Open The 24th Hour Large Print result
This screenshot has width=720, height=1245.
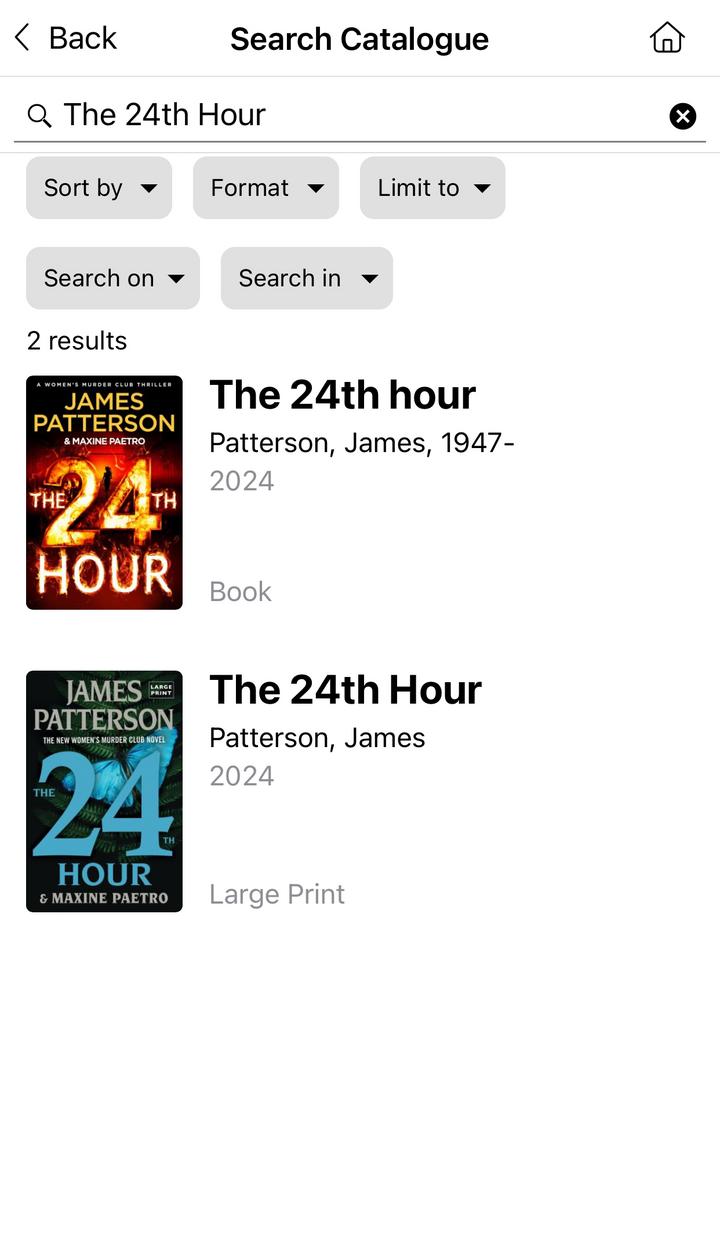[360, 791]
